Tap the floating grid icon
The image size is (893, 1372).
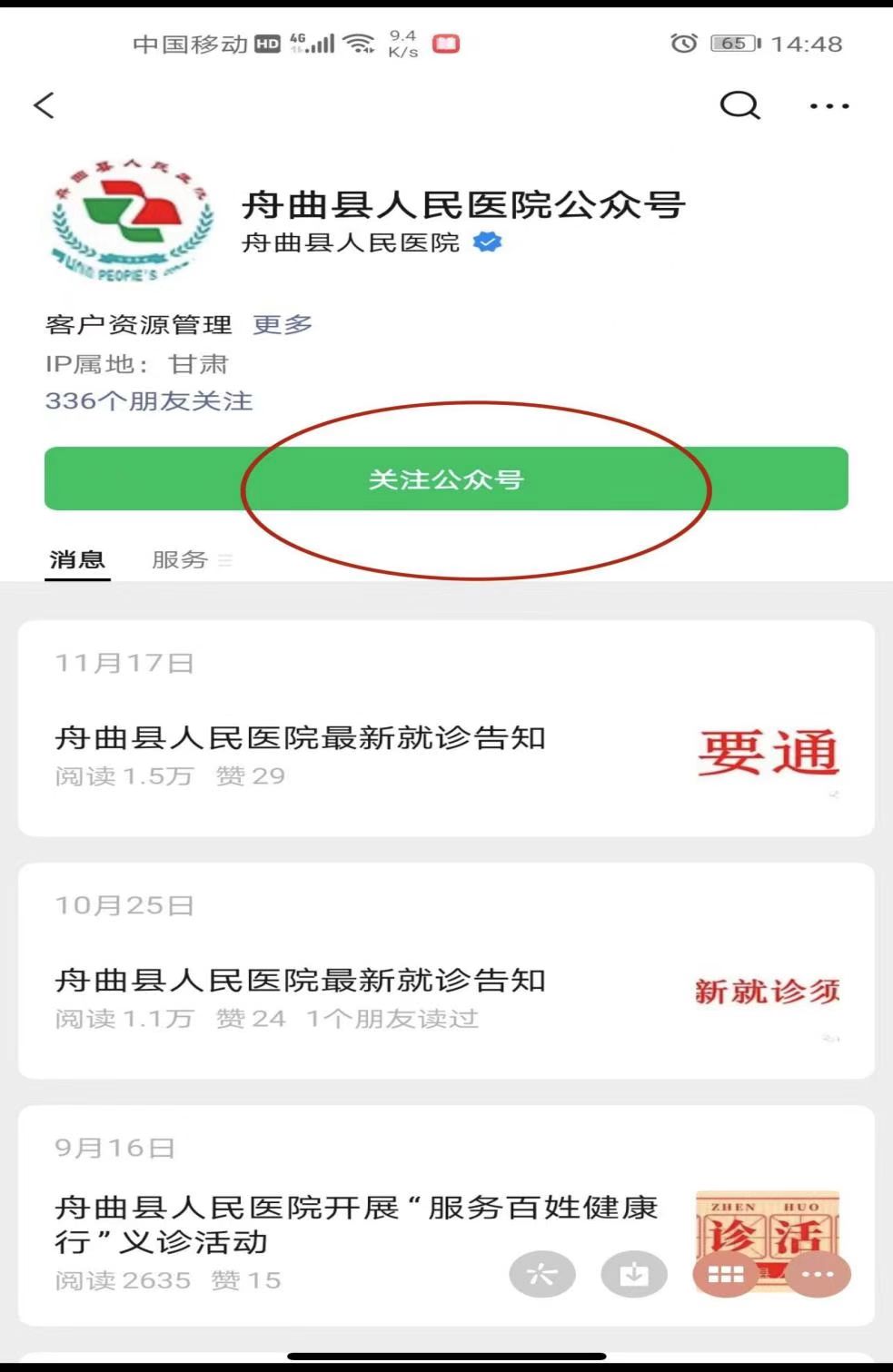[x=725, y=1275]
